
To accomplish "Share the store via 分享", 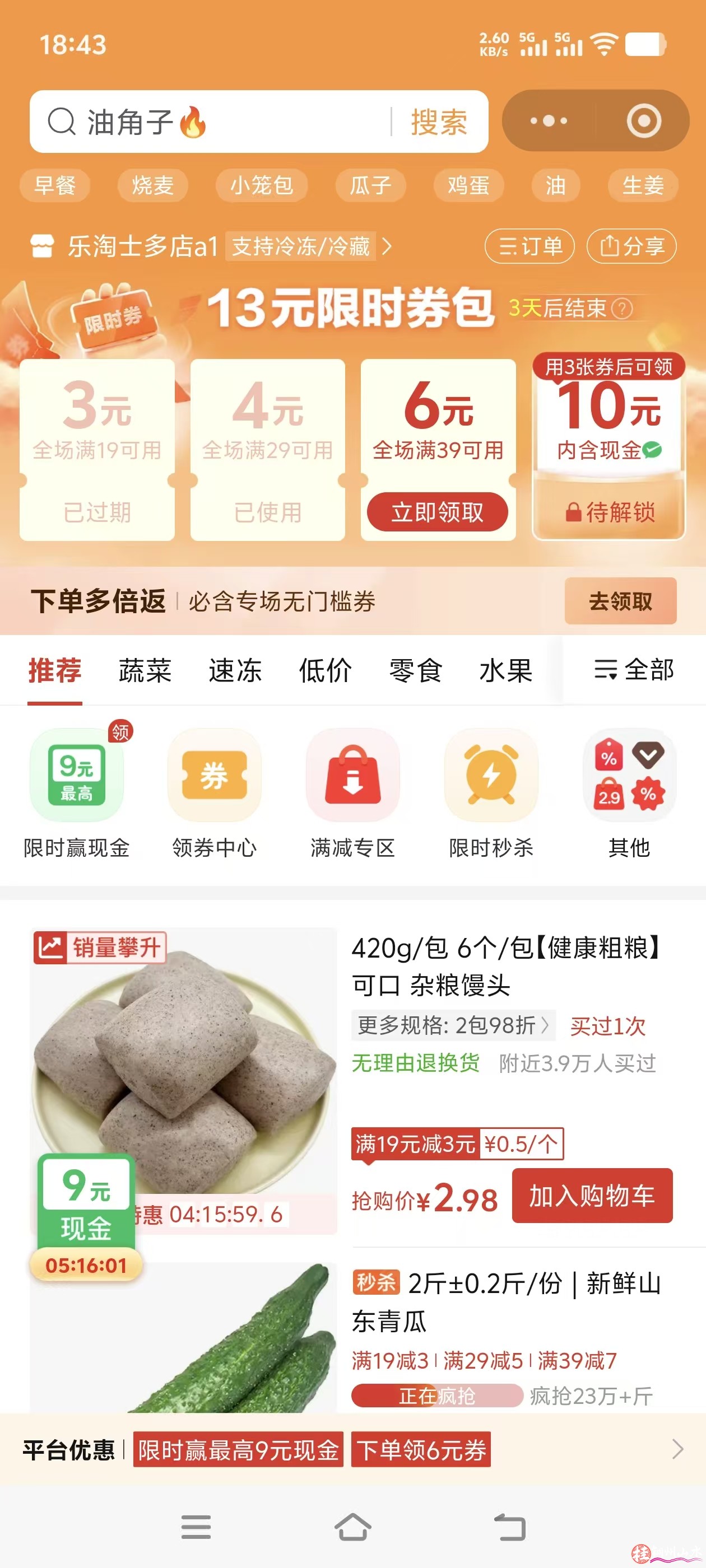I will (x=631, y=246).
